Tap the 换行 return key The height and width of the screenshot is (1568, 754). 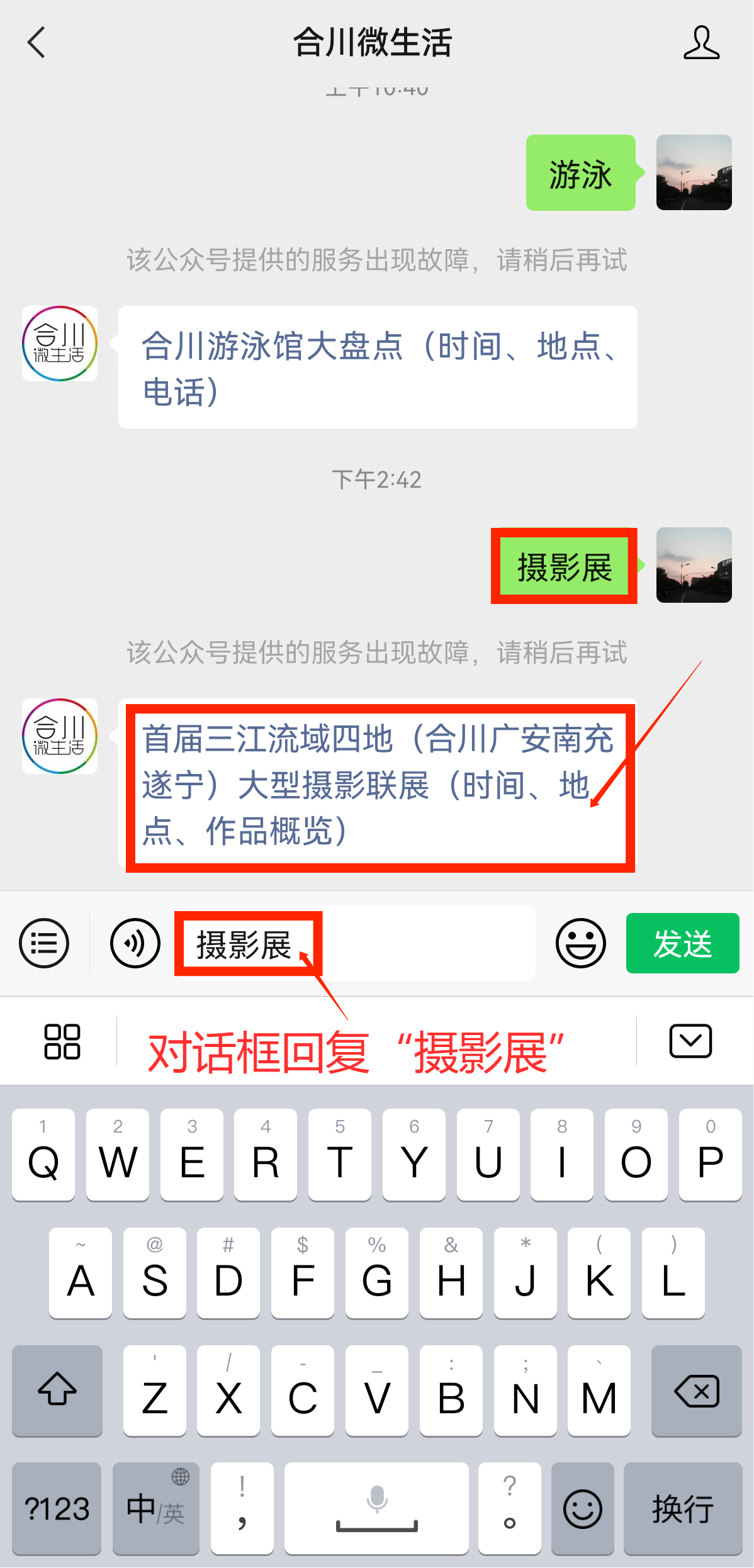click(x=682, y=1508)
